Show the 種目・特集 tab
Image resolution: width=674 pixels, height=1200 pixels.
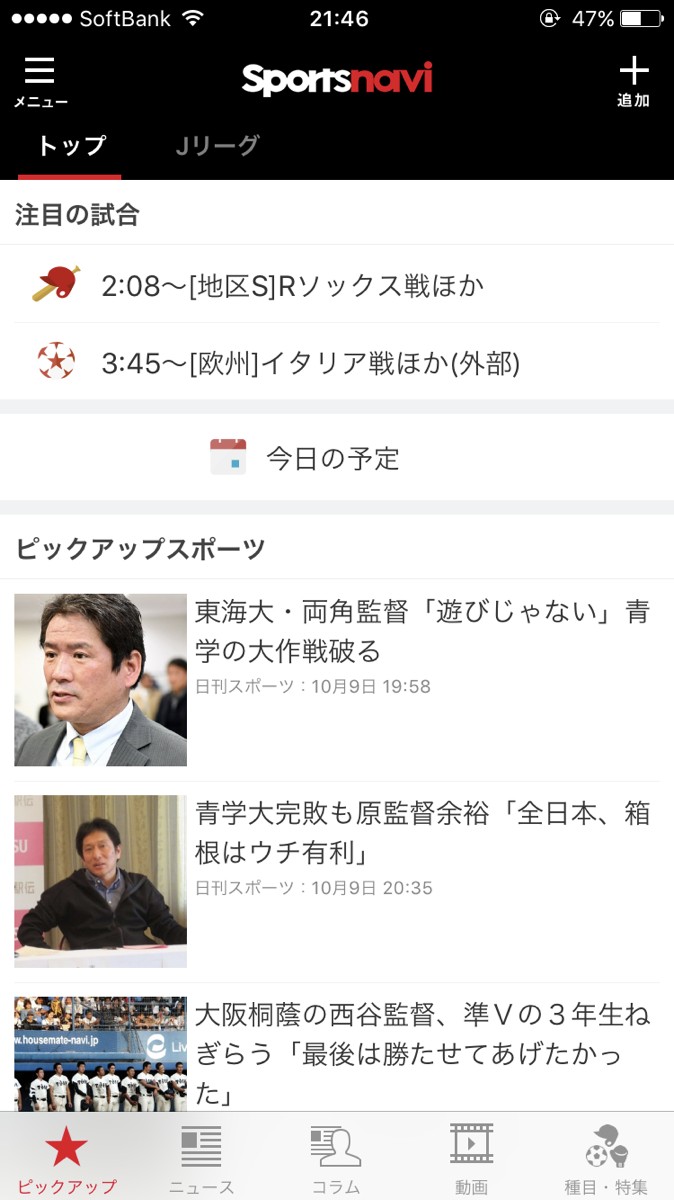point(606,1160)
